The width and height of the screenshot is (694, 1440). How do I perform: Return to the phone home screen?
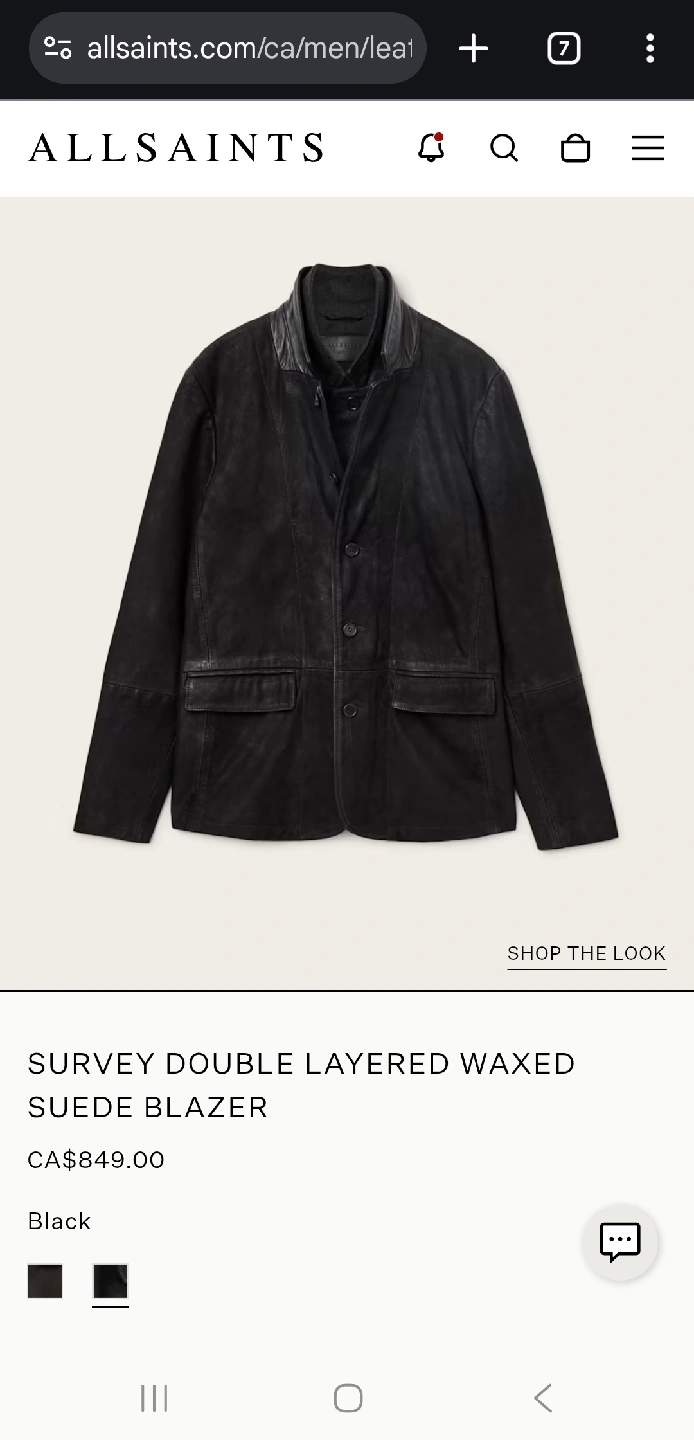347,1397
